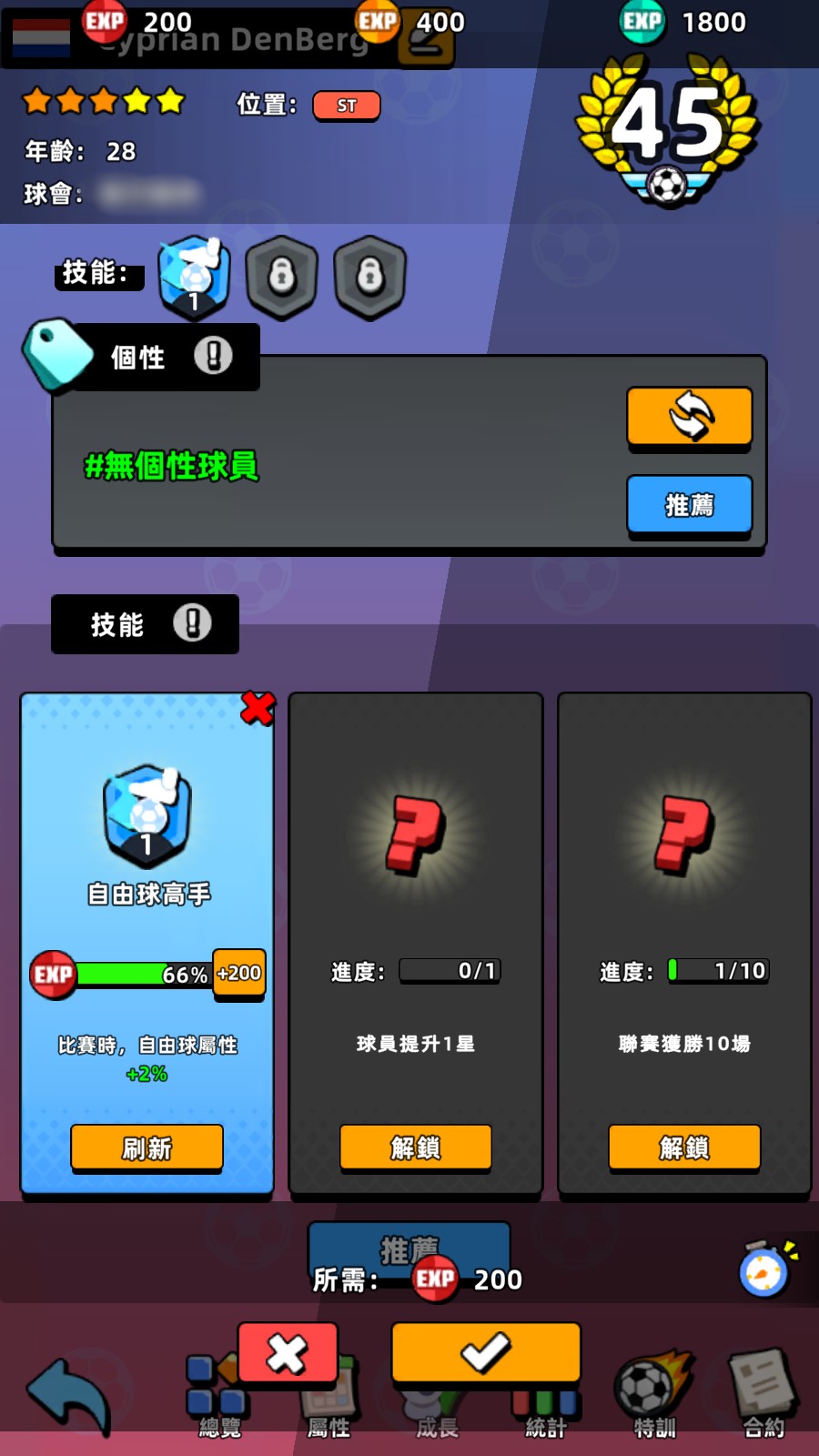Tap the stopwatch timer icon
819x1456 pixels.
764,1270
